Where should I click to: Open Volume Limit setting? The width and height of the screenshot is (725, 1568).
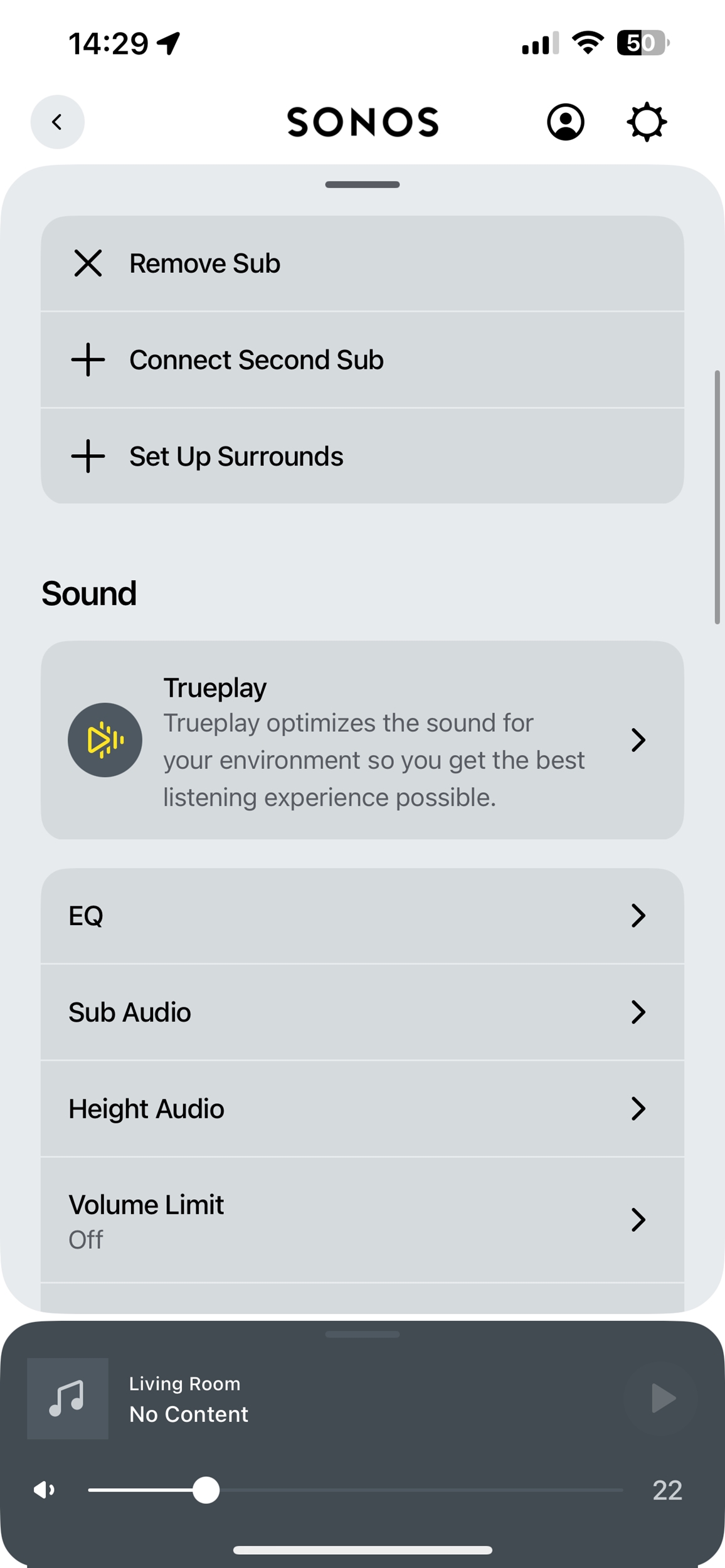(362, 1220)
